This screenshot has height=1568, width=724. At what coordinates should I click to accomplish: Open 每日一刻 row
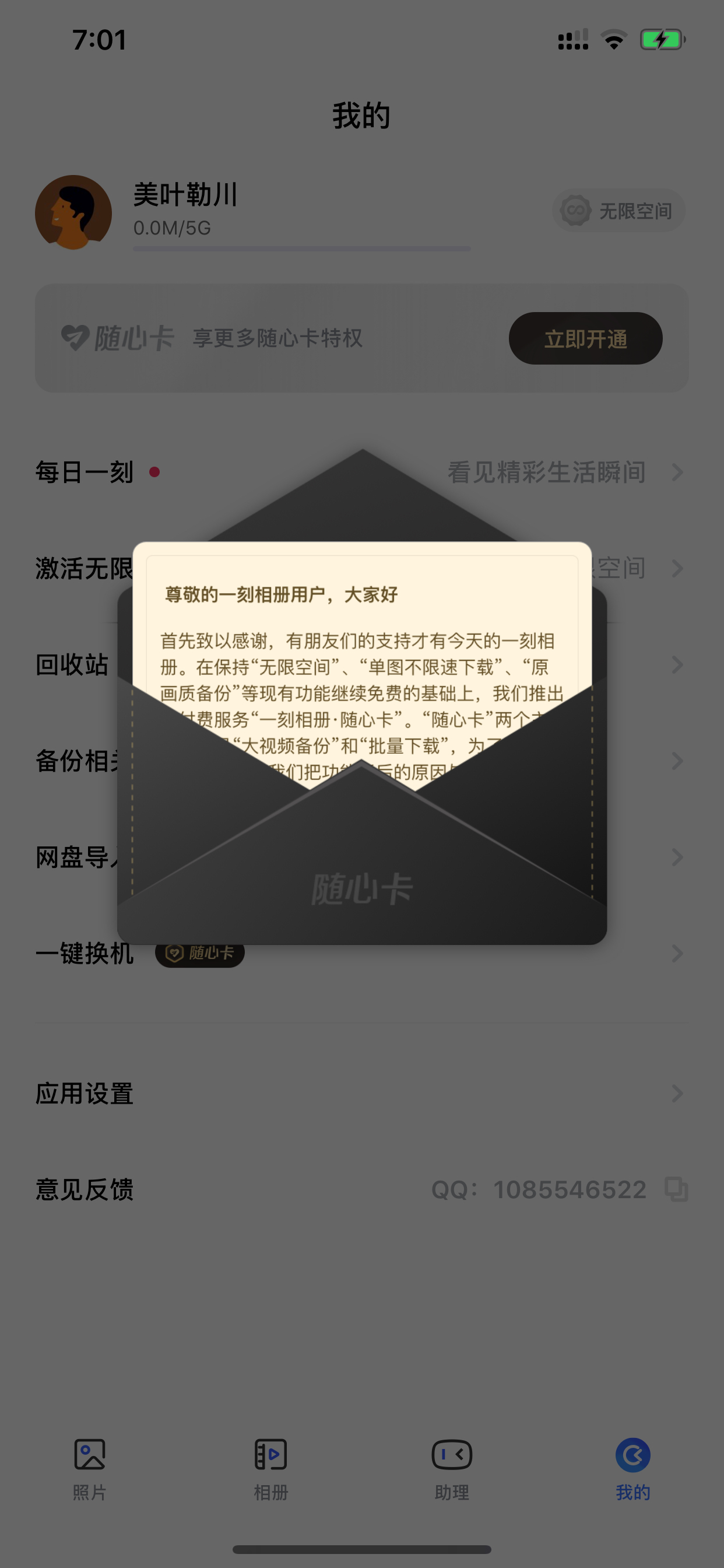[x=362, y=472]
